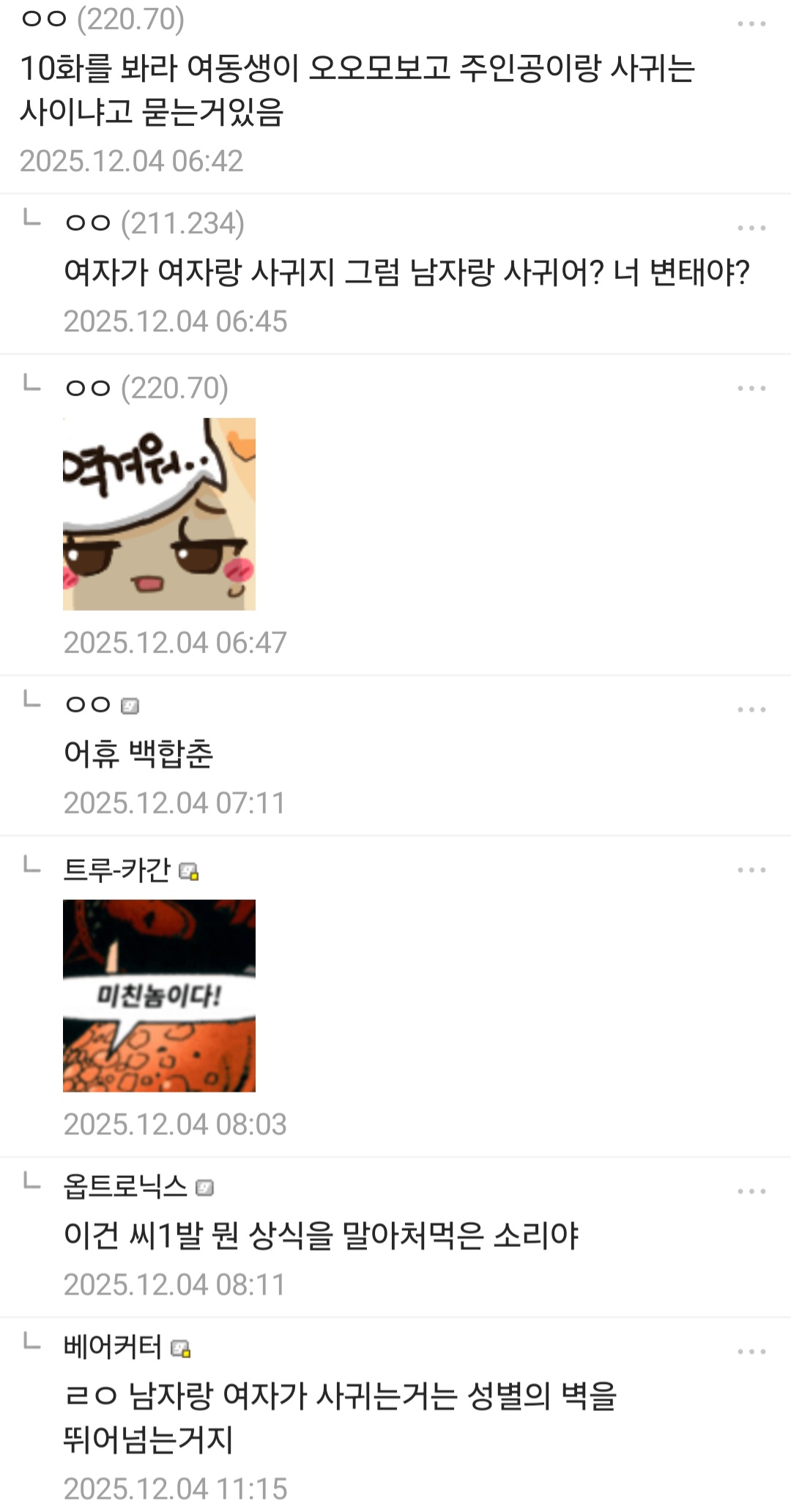Show options for the 06:47 sticker reply
Image resolution: width=791 pixels, height=1512 pixels.
point(751,389)
